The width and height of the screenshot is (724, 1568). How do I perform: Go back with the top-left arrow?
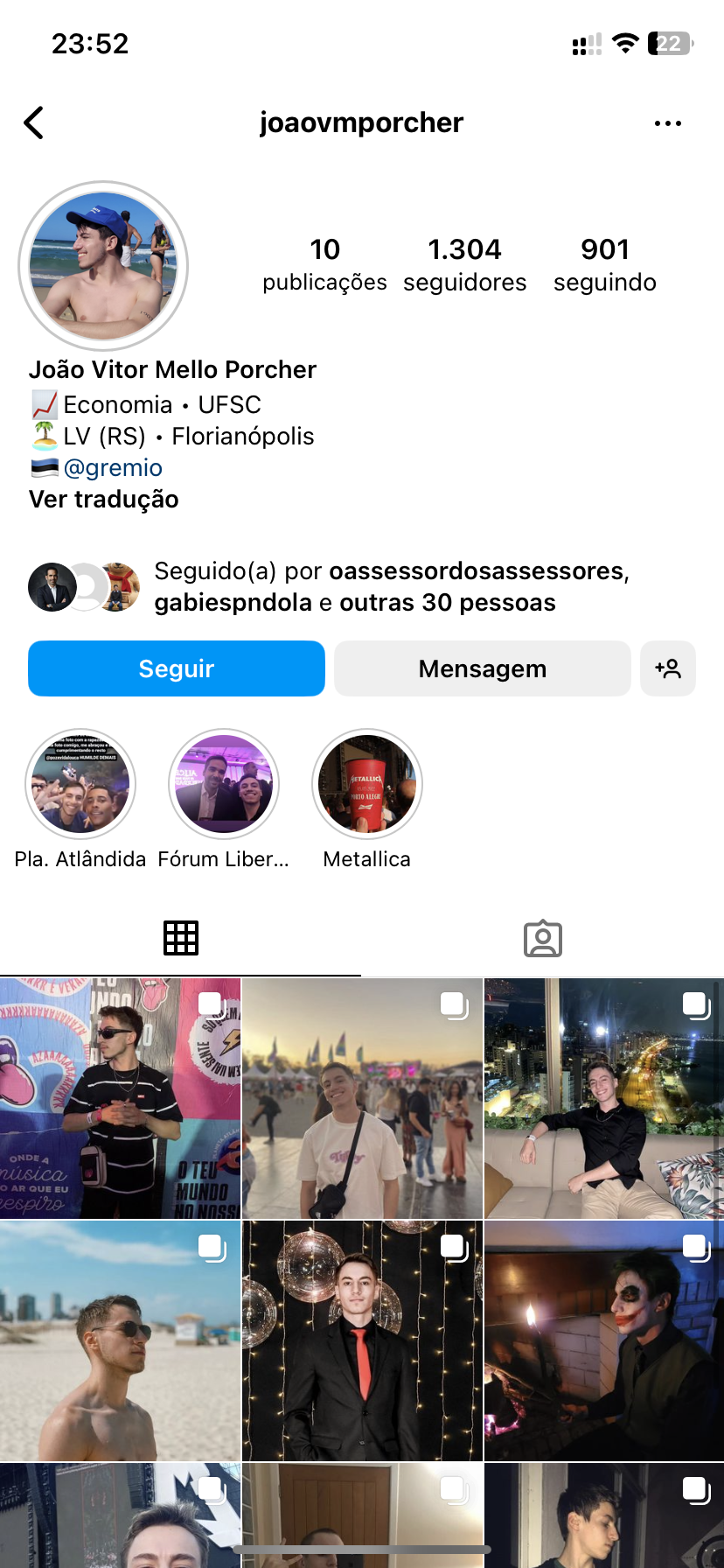[x=34, y=123]
